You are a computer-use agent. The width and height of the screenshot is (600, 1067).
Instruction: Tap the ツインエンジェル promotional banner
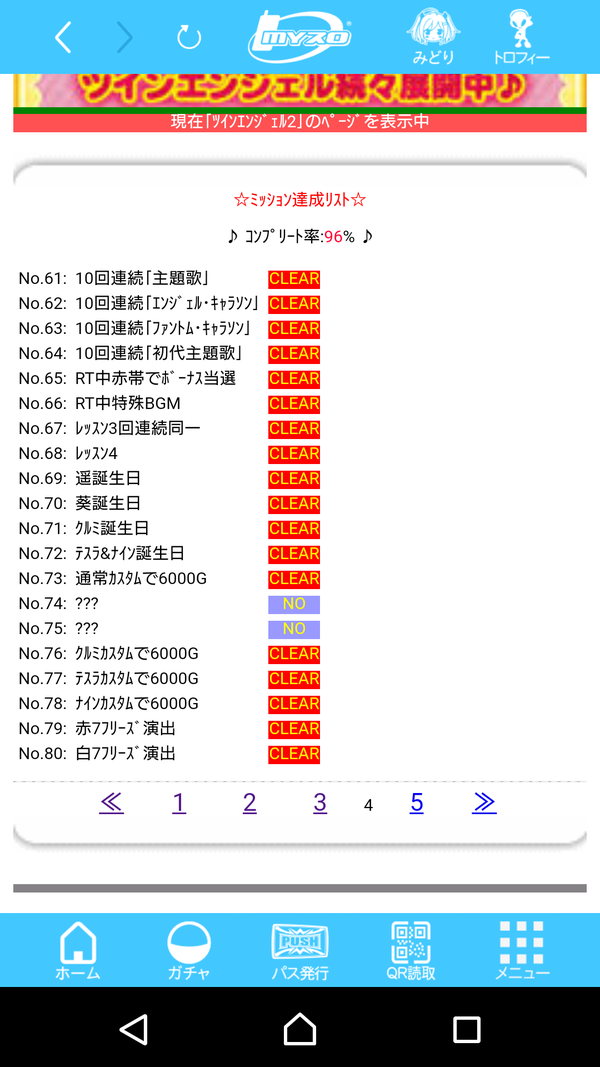click(x=299, y=90)
